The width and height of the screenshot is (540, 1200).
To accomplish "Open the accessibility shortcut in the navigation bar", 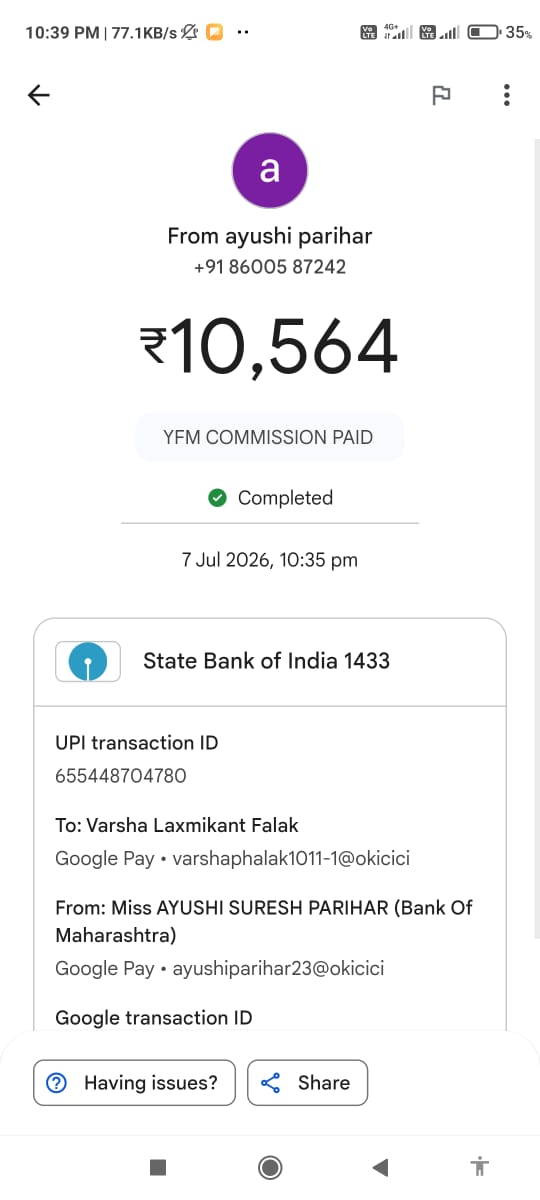I will [481, 1166].
